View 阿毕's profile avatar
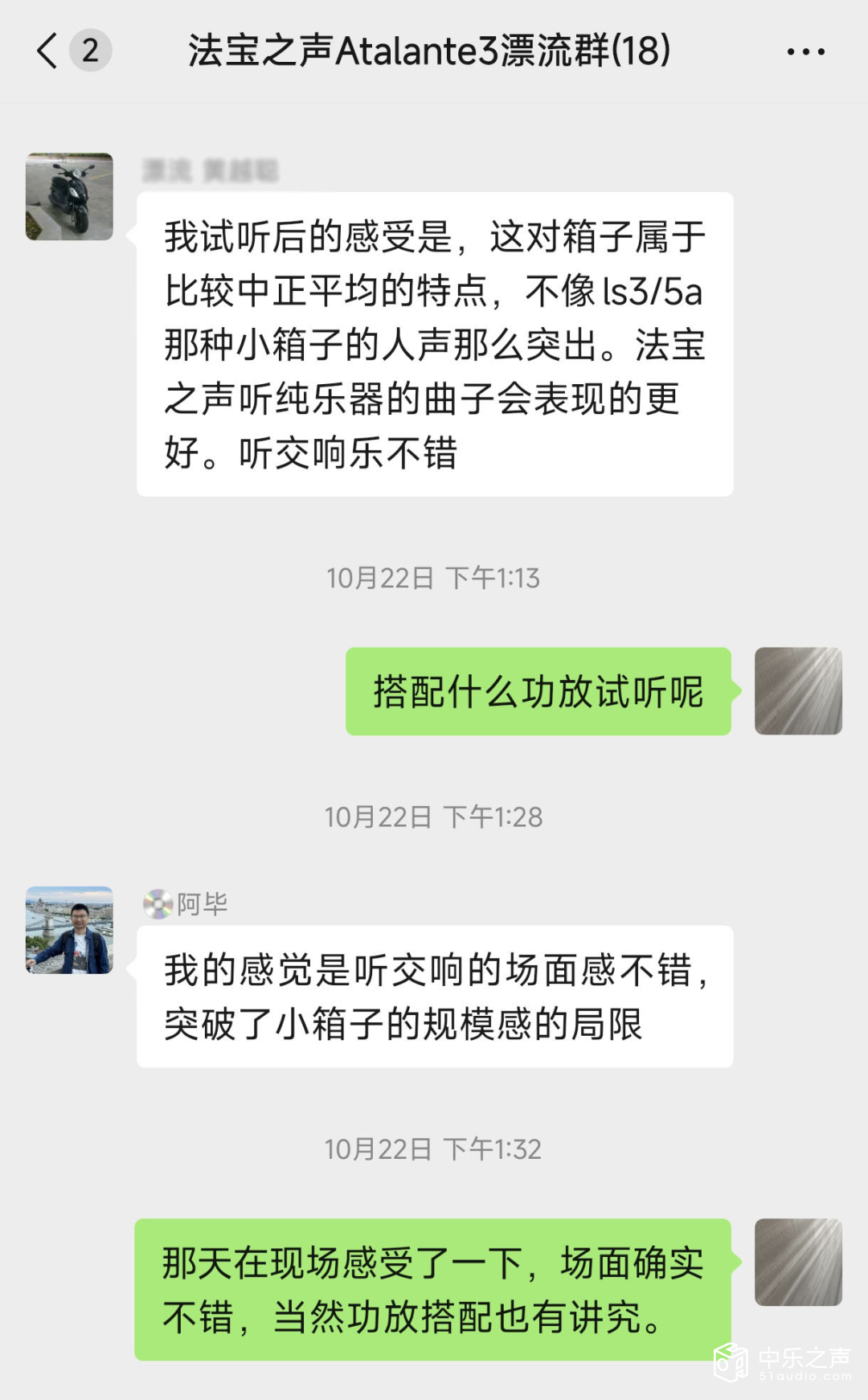Screen dimensions: 868x1400 click(x=70, y=931)
